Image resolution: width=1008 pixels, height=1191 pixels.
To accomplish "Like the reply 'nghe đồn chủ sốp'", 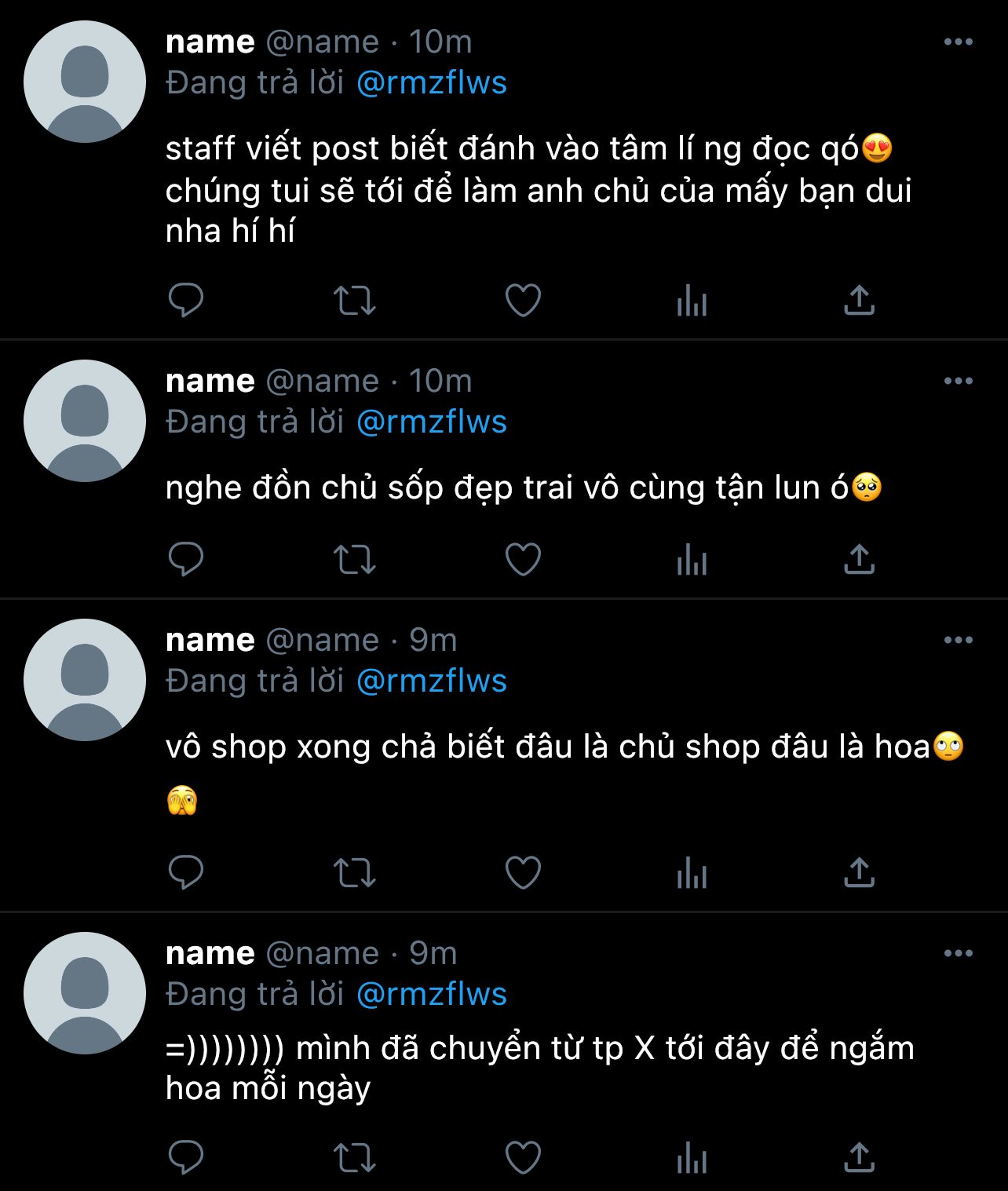I will (523, 560).
